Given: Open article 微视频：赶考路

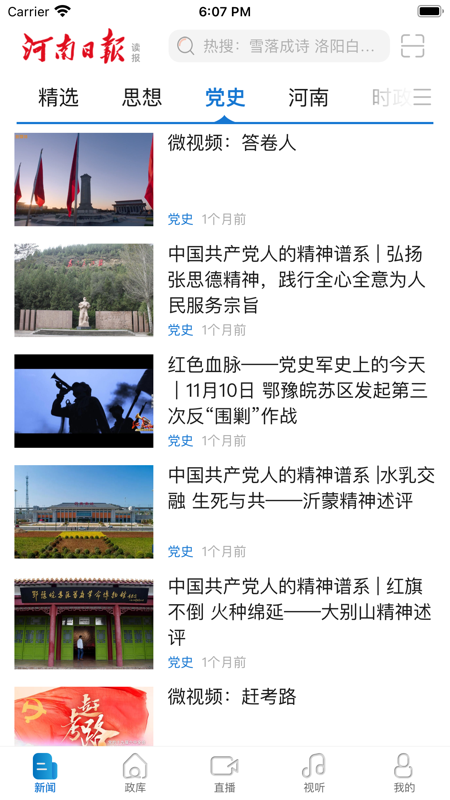Looking at the screenshot, I should click(x=225, y=716).
